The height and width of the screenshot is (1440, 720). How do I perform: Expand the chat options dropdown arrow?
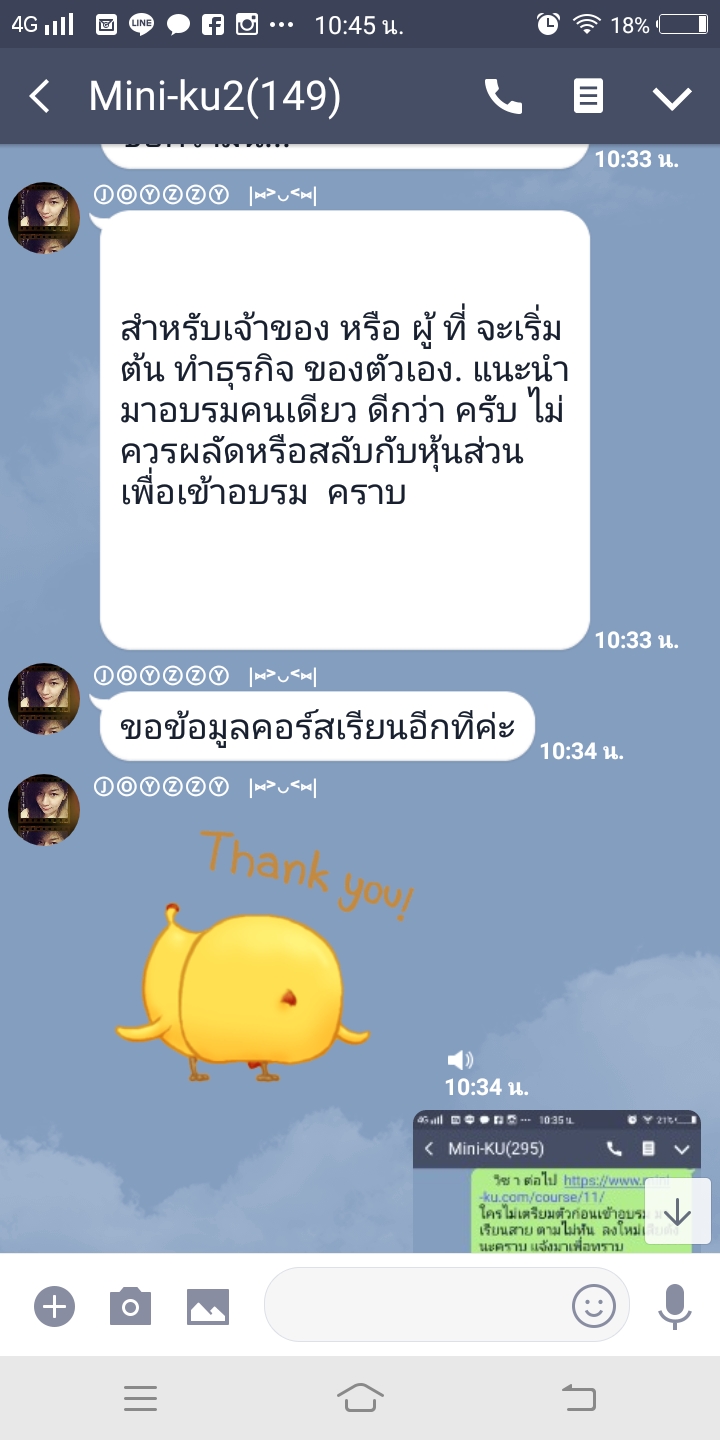coord(672,97)
